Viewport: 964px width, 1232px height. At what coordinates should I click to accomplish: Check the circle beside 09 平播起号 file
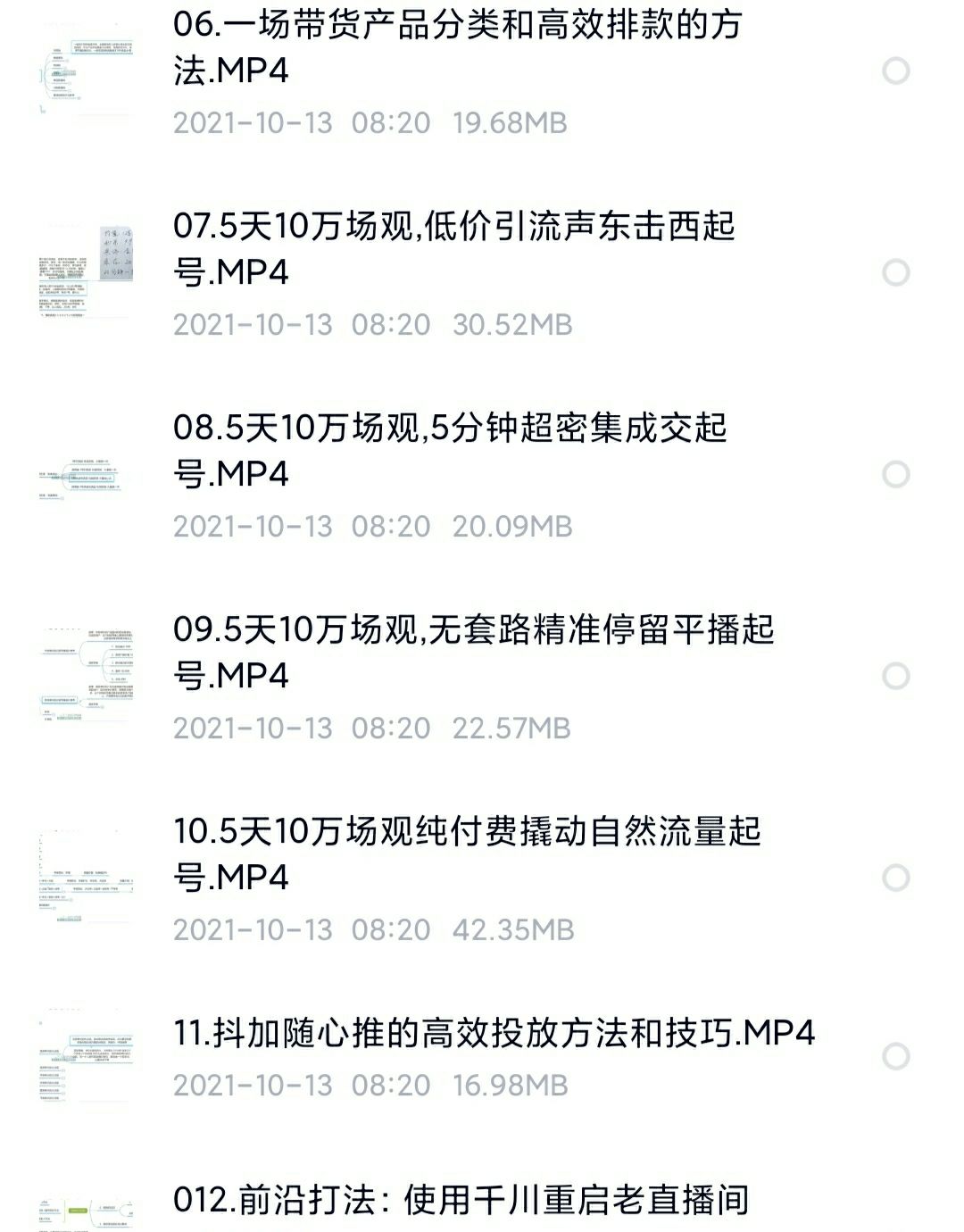[x=895, y=677]
